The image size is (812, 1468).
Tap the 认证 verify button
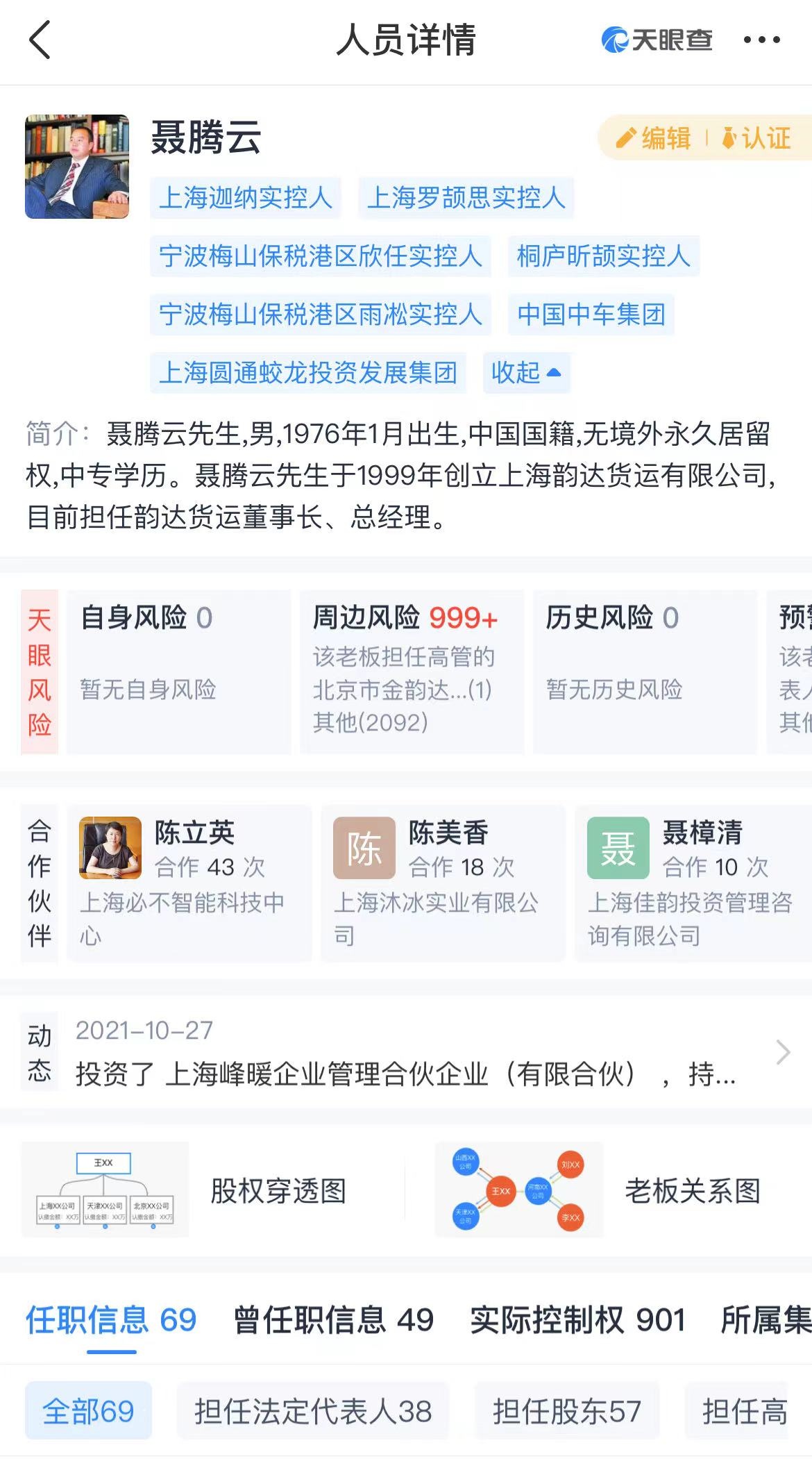coord(756,138)
